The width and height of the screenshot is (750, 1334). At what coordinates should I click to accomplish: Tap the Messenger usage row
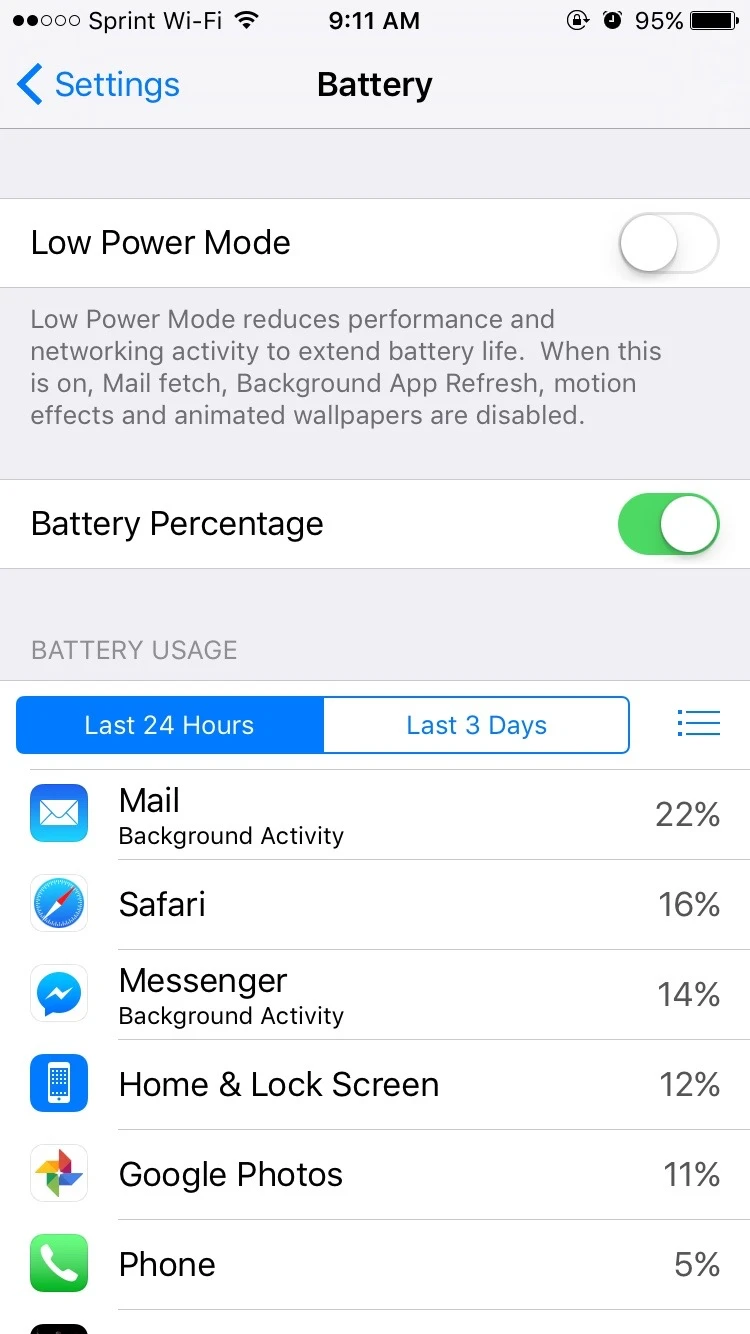pos(375,995)
